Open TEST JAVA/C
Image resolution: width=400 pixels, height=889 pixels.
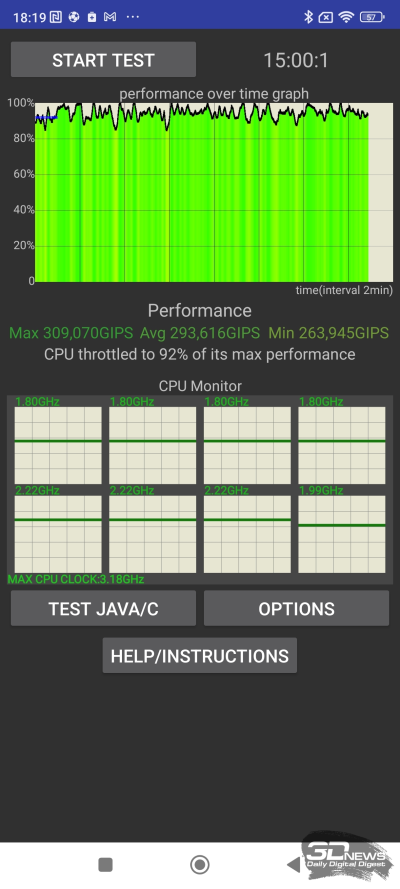103,608
